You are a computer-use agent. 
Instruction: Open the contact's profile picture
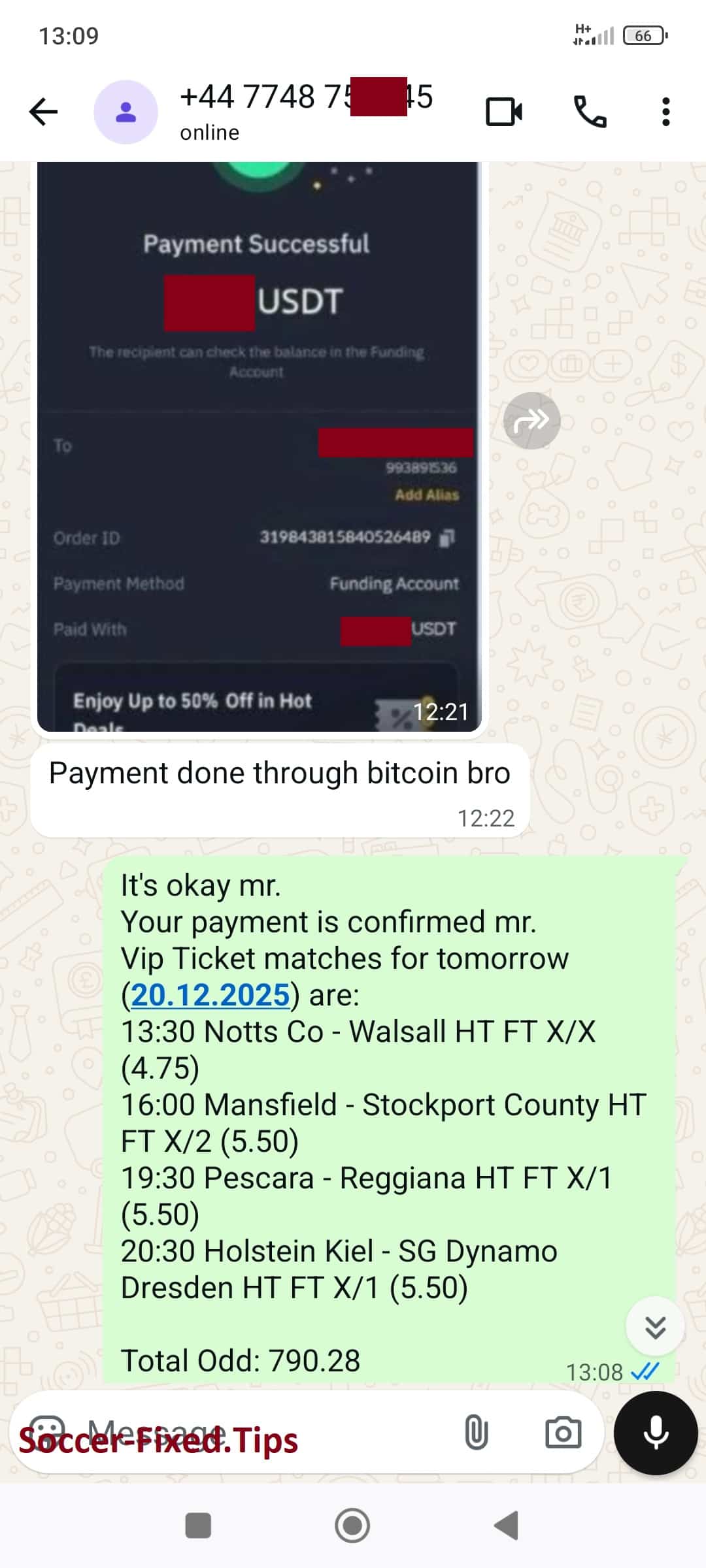[126, 112]
